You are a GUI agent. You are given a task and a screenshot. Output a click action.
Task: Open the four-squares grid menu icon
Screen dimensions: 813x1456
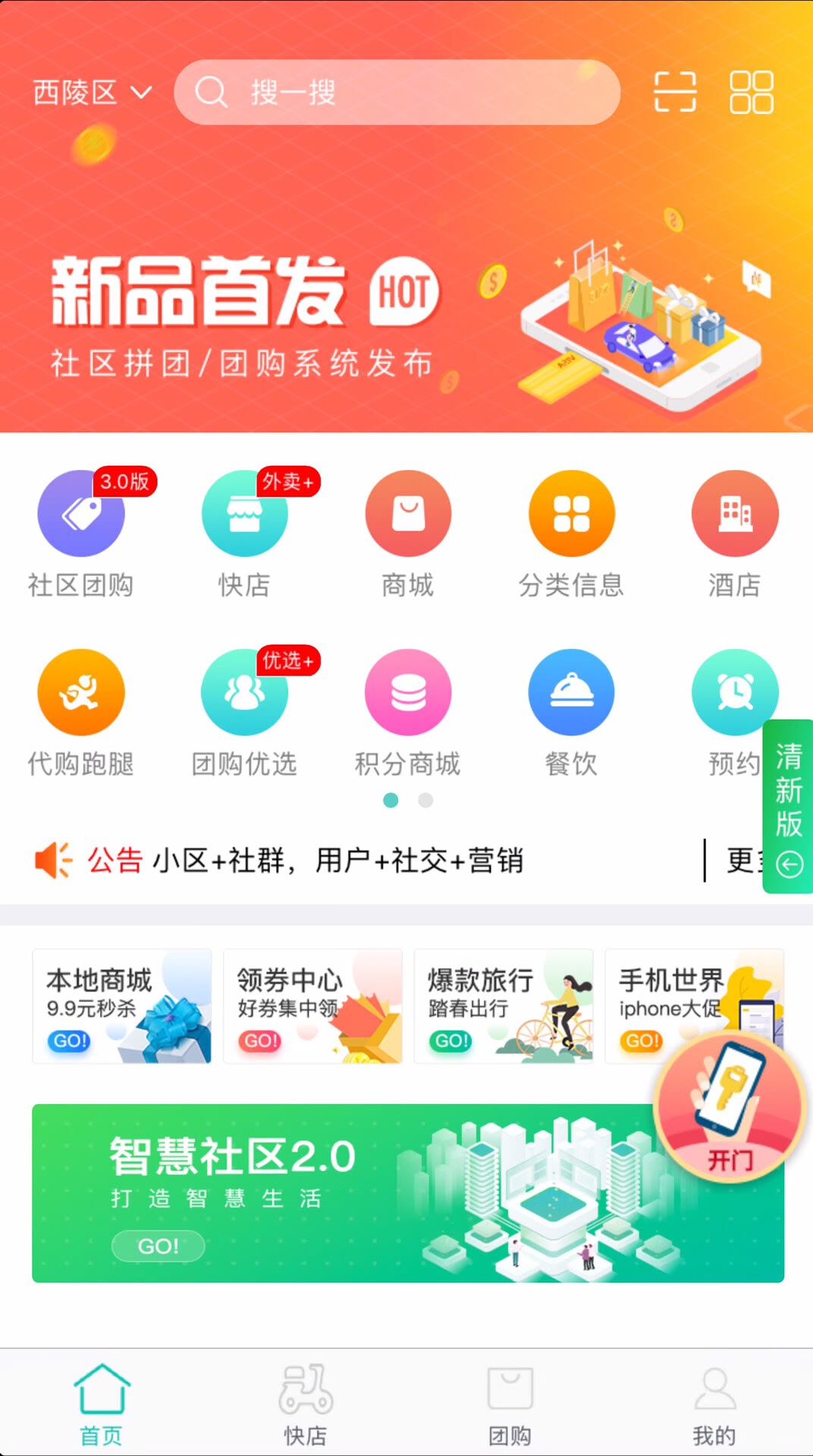pyautogui.click(x=752, y=93)
